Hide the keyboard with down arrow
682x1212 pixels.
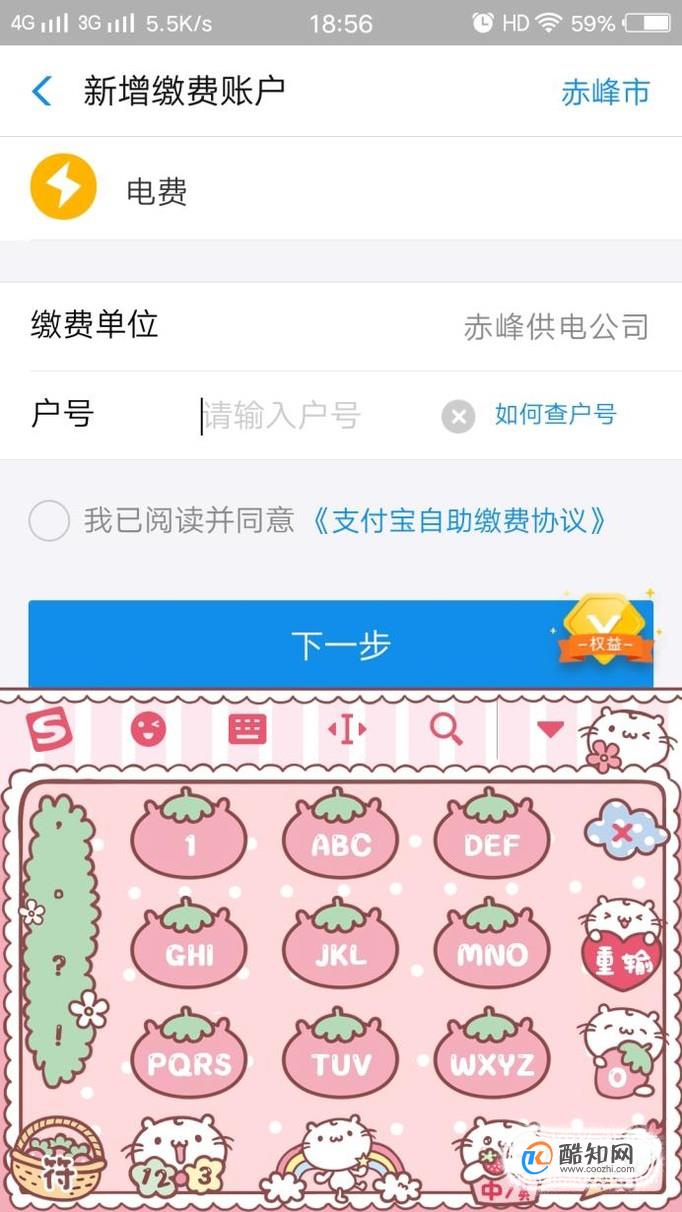pyautogui.click(x=550, y=730)
